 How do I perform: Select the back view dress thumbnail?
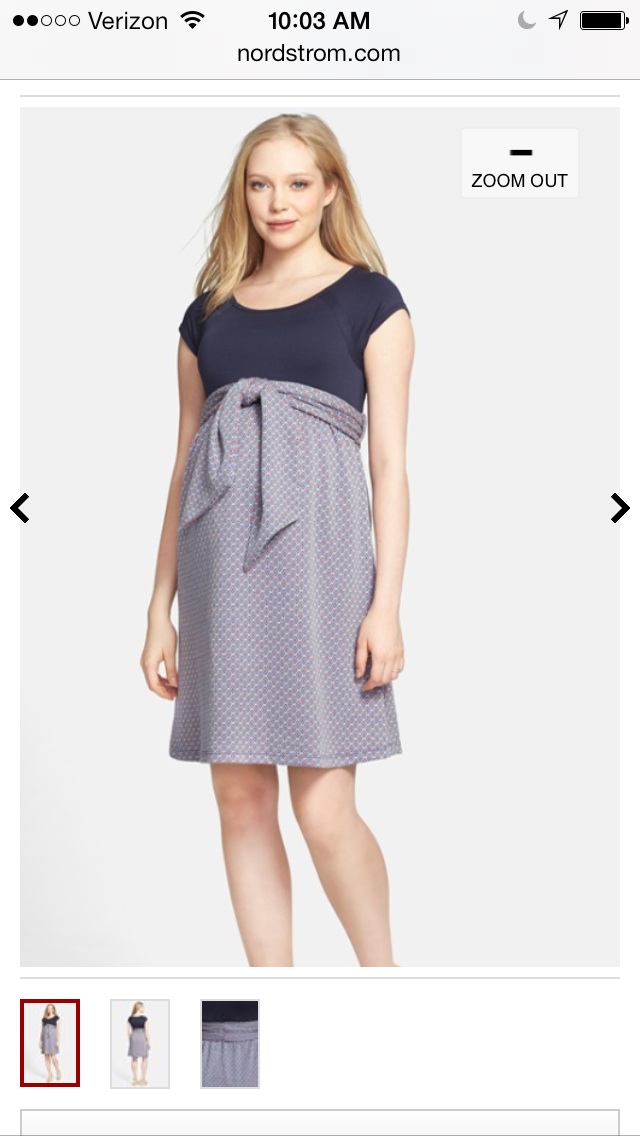[140, 1043]
